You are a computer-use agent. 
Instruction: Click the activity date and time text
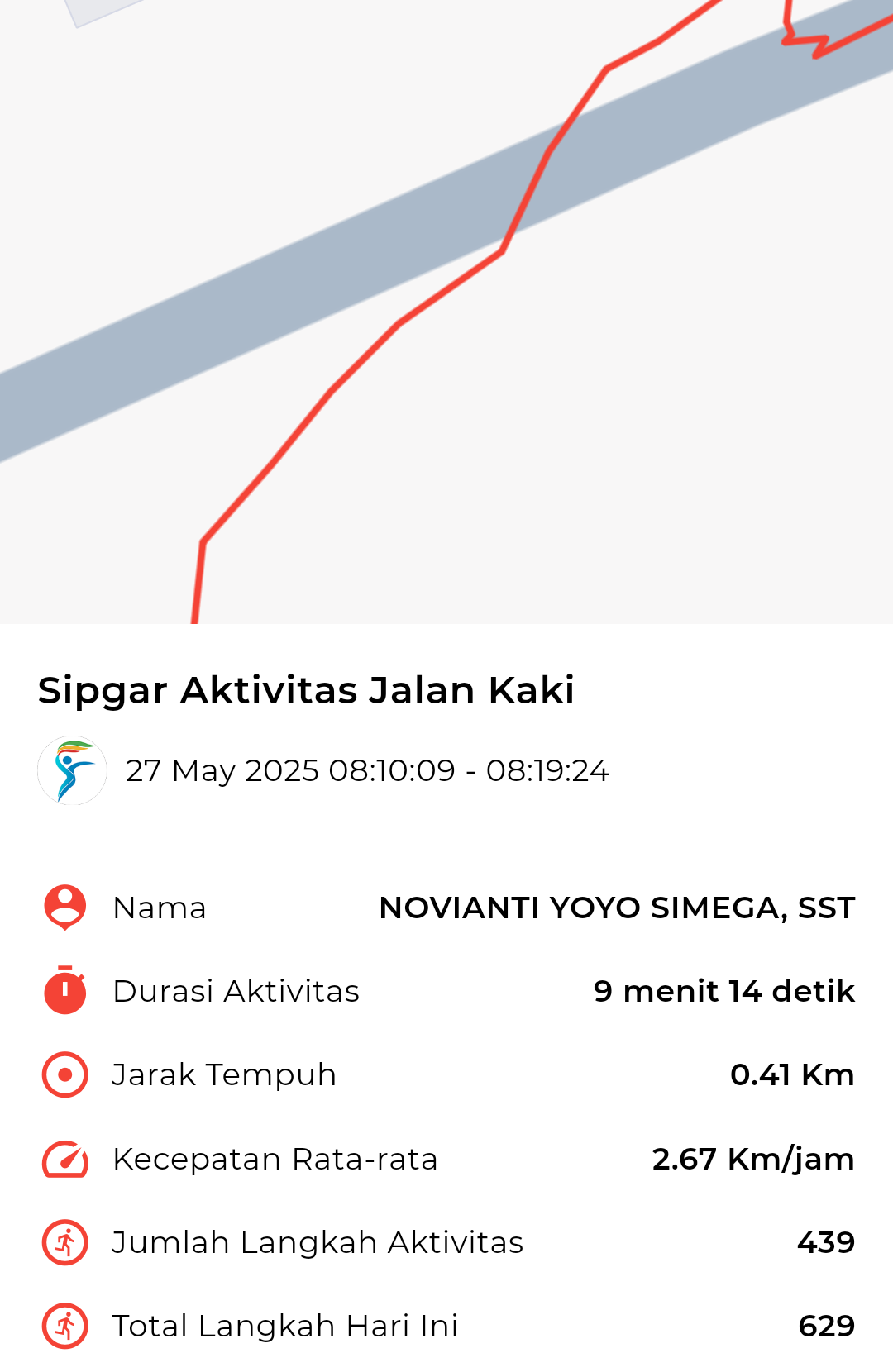point(370,770)
